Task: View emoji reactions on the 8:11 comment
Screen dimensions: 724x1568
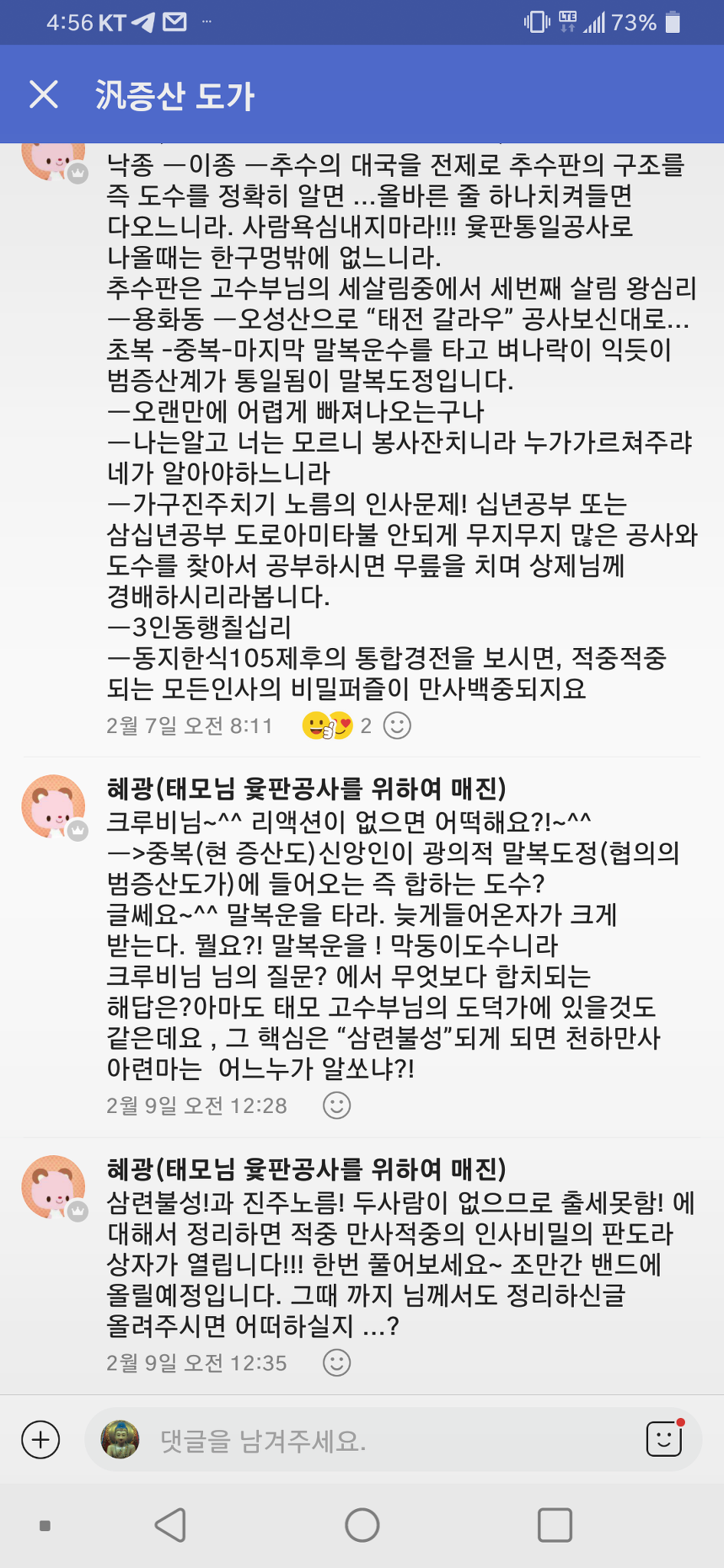Action: click(x=328, y=725)
